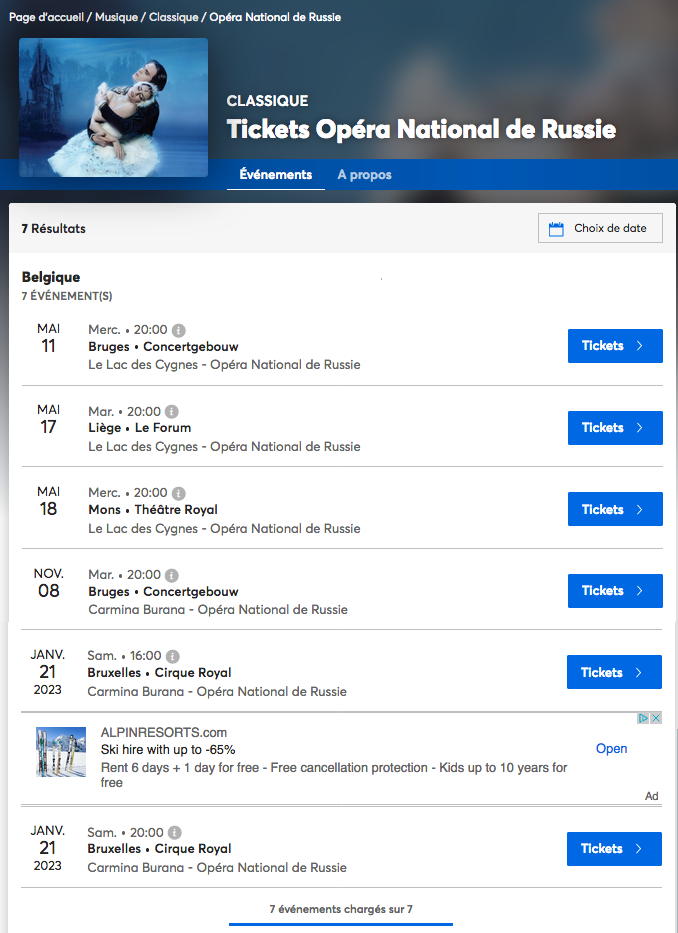Show info icon for Liège event

click(172, 411)
